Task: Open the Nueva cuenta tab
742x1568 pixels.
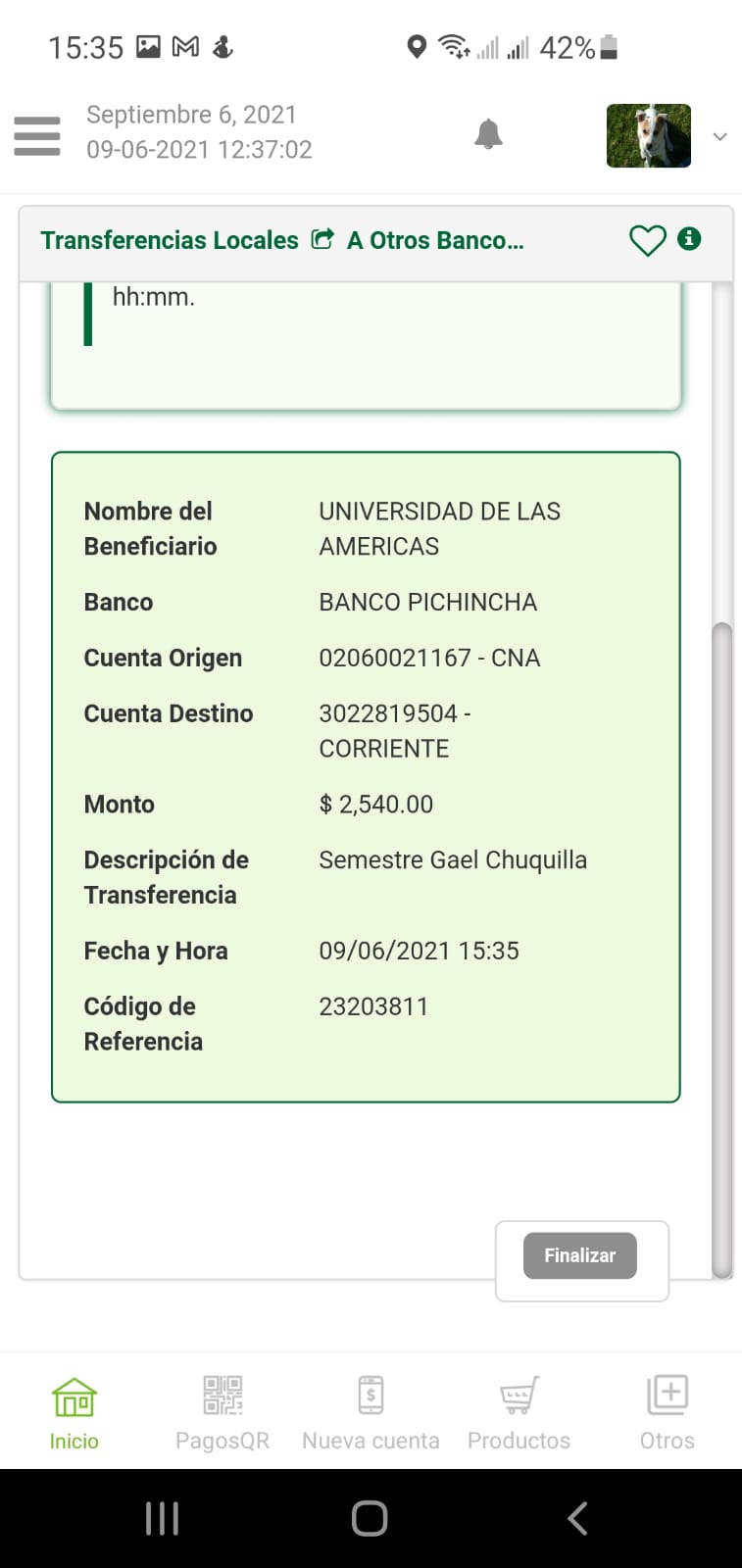Action: point(371,1412)
